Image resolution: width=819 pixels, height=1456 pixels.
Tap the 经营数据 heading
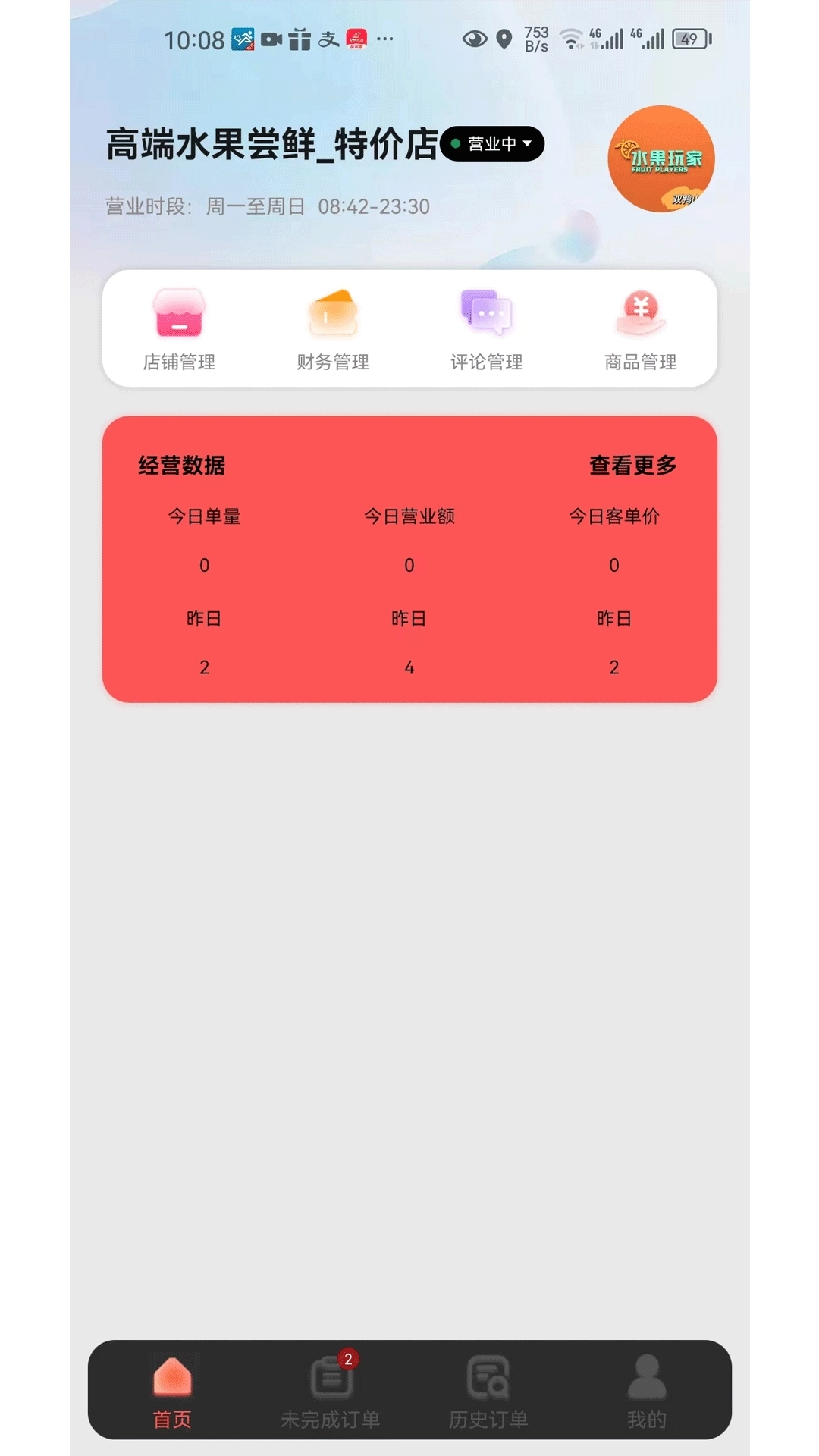182,464
